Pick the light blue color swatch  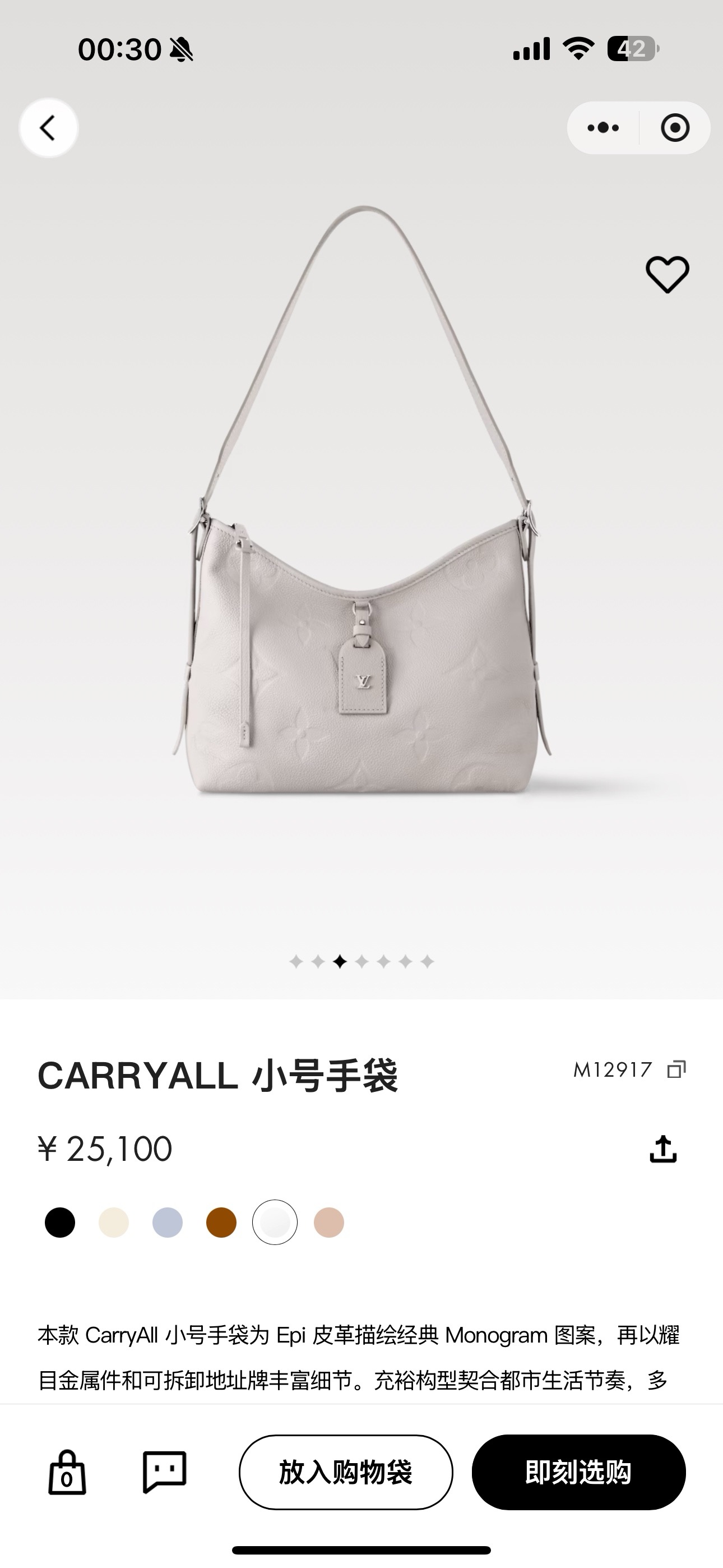[168, 1222]
